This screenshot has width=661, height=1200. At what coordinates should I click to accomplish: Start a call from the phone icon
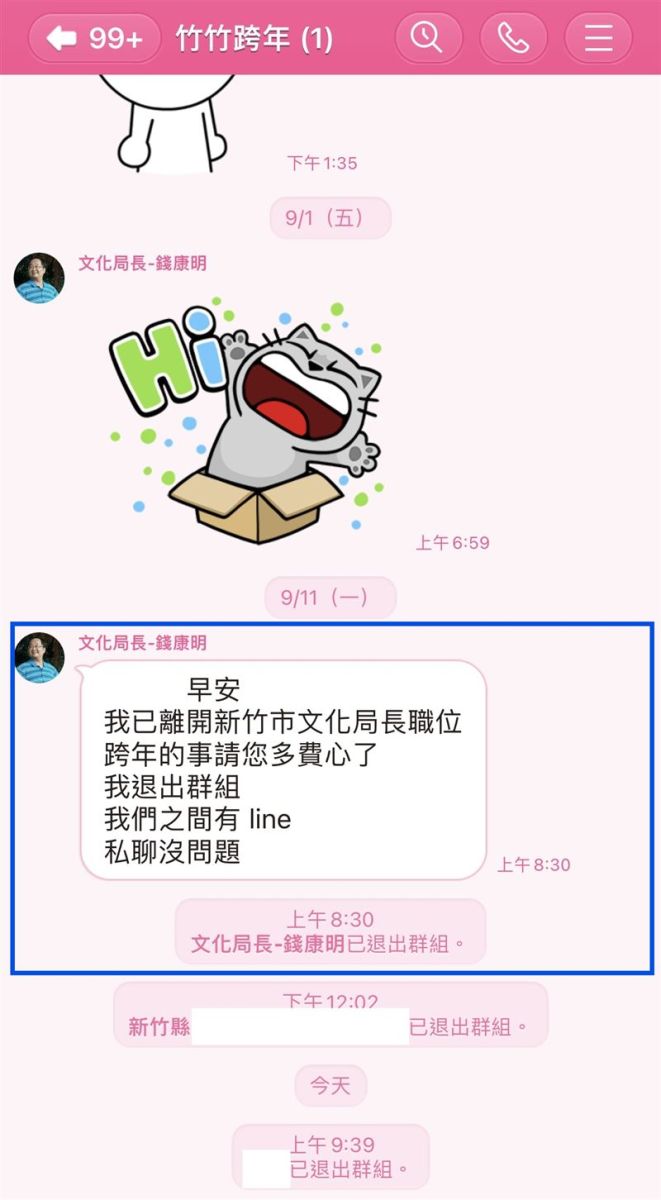click(x=513, y=39)
